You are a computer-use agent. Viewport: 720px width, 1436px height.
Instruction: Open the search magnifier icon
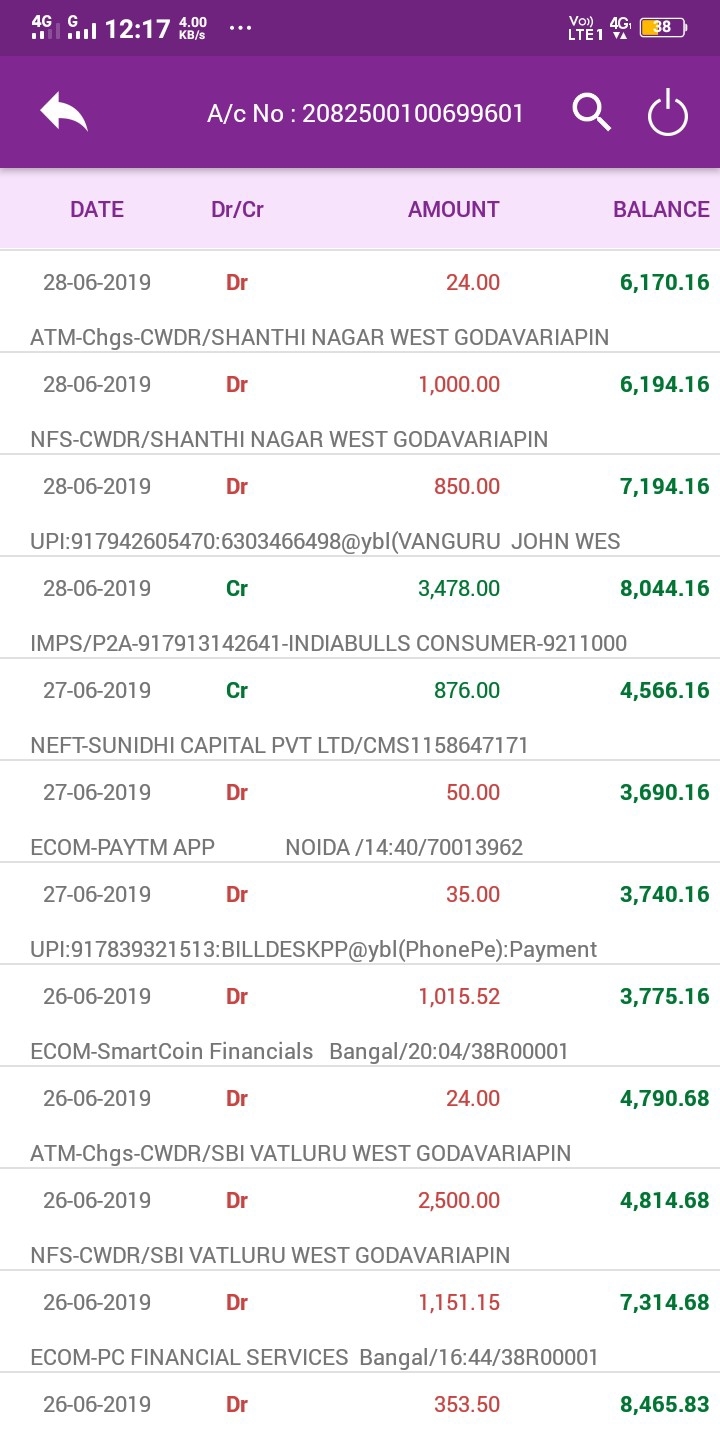591,112
